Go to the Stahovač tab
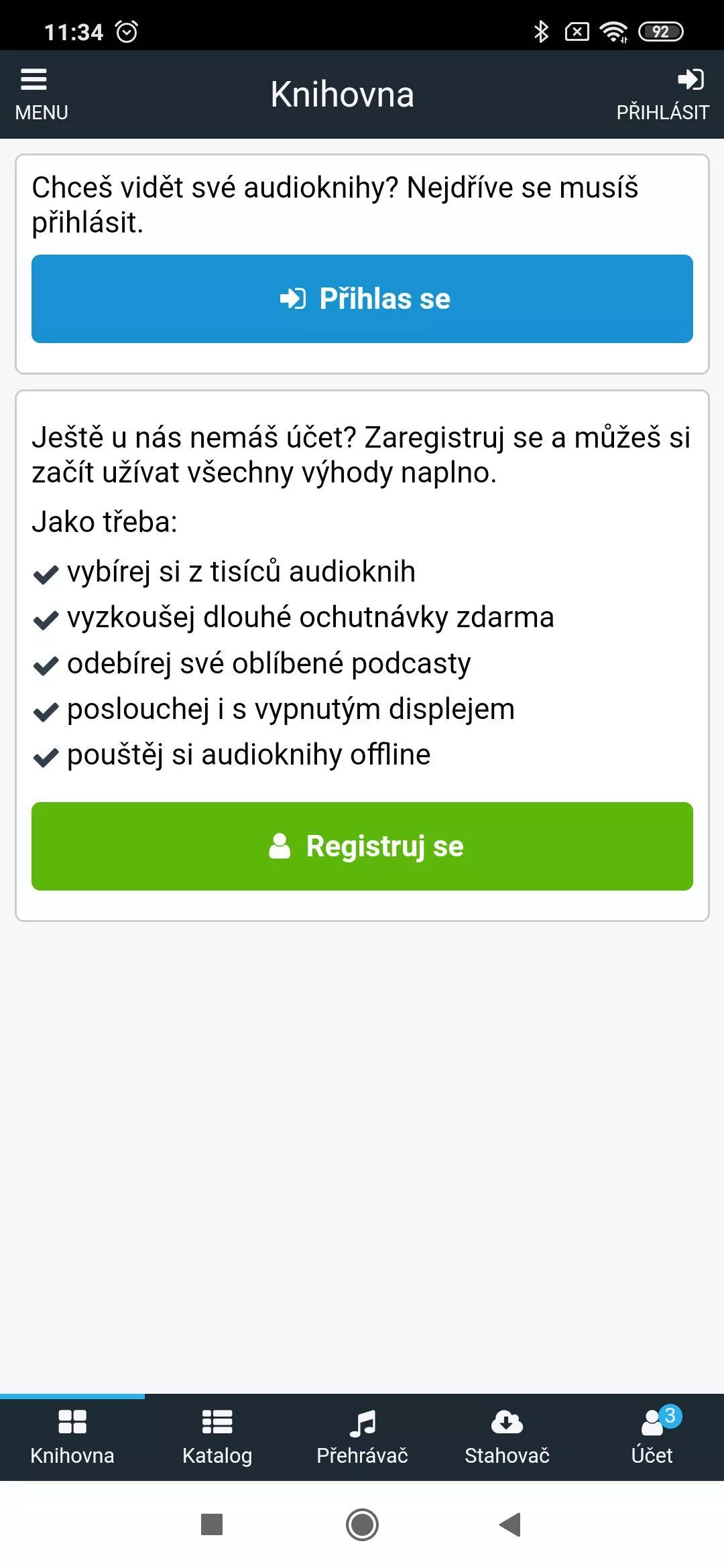This screenshot has height=1568, width=724. pos(507,1438)
